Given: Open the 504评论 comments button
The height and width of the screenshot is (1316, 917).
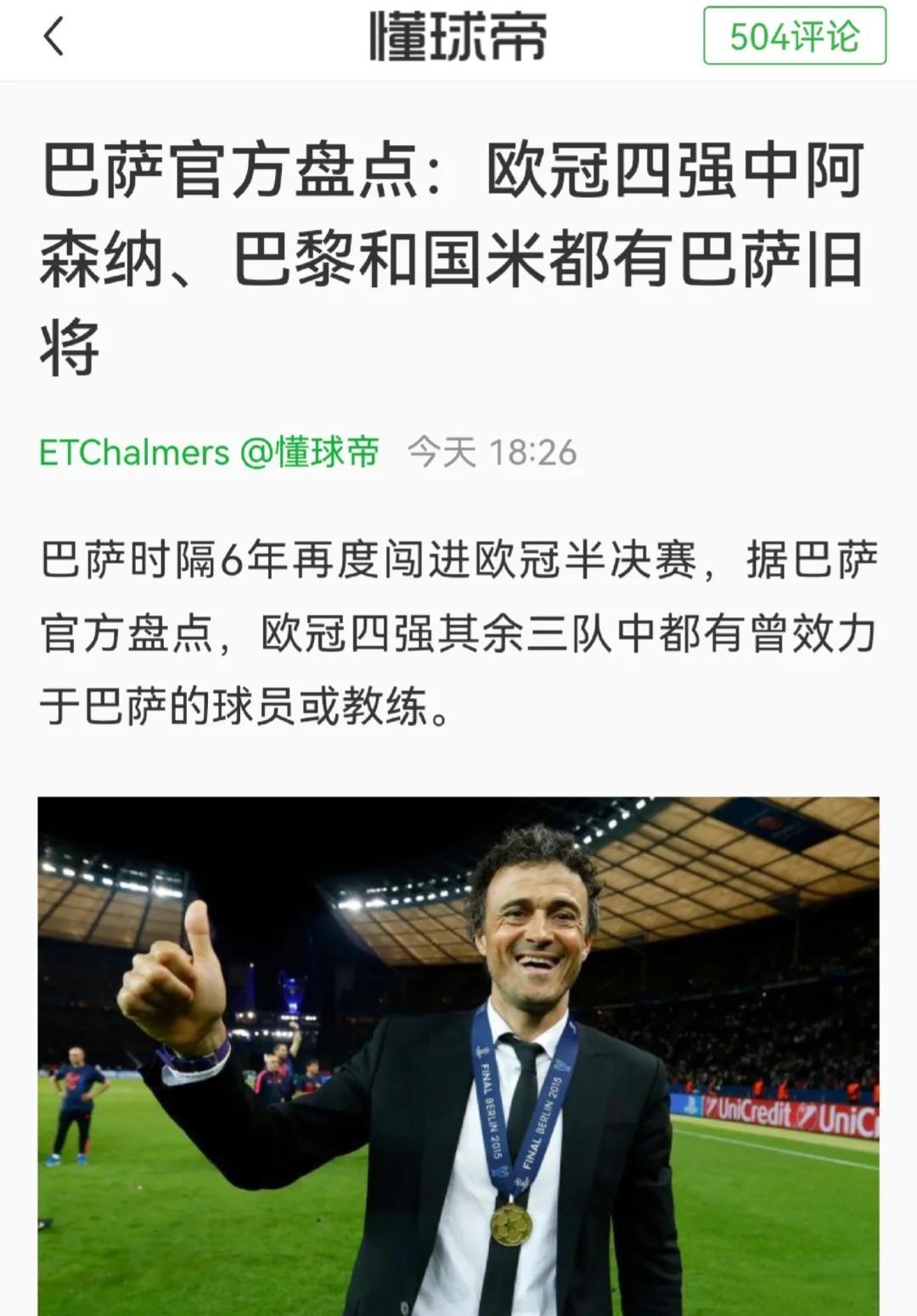Looking at the screenshot, I should 794,37.
